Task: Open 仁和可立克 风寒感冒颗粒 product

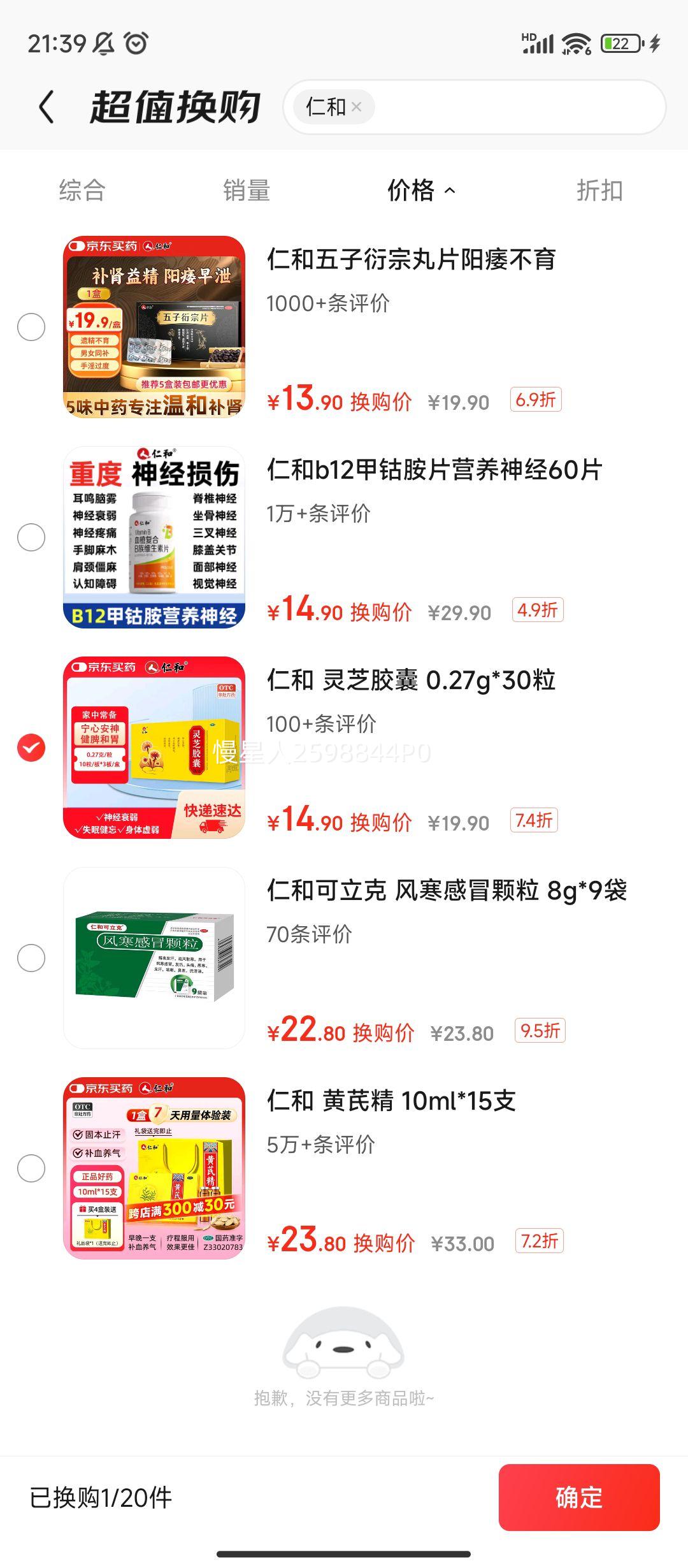Action: (446, 890)
